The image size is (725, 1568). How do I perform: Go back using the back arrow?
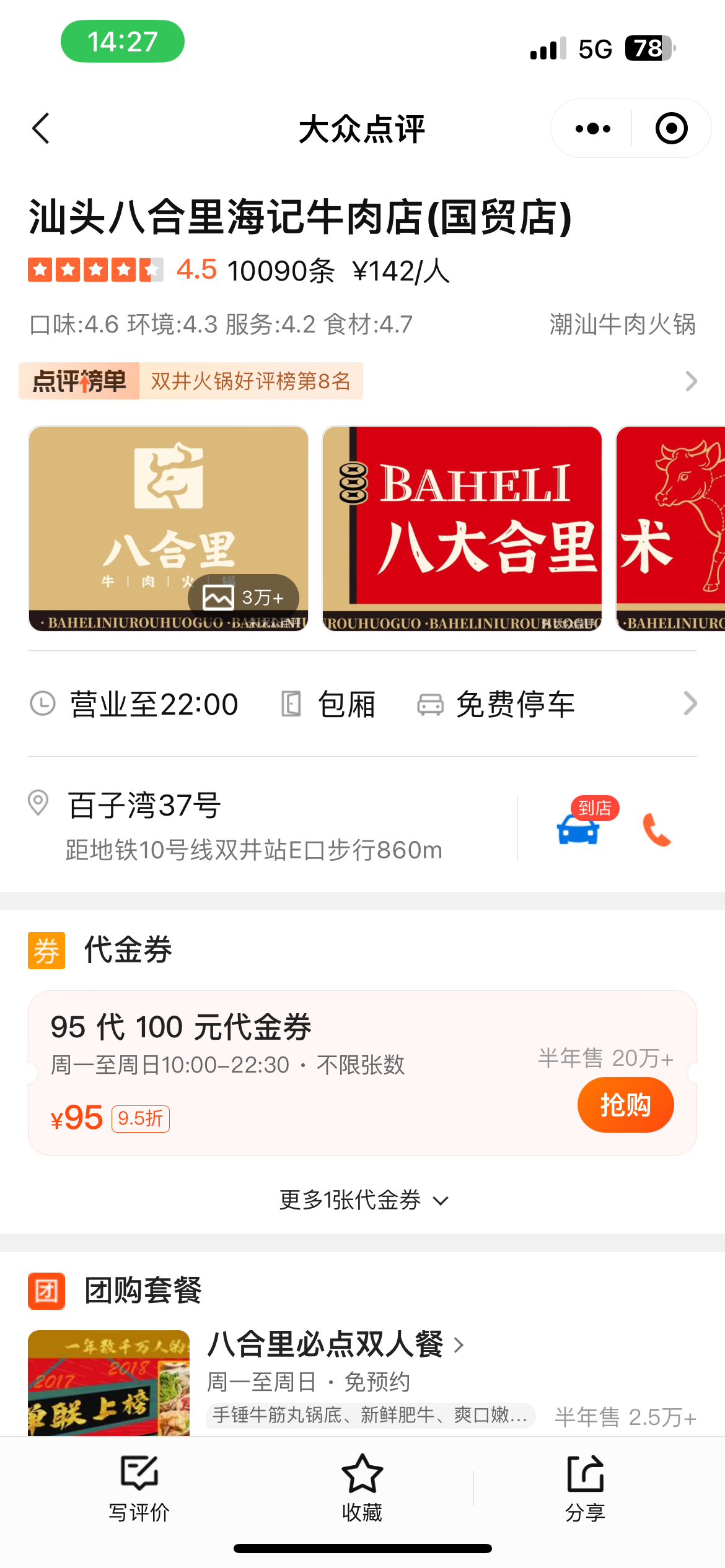coord(41,129)
